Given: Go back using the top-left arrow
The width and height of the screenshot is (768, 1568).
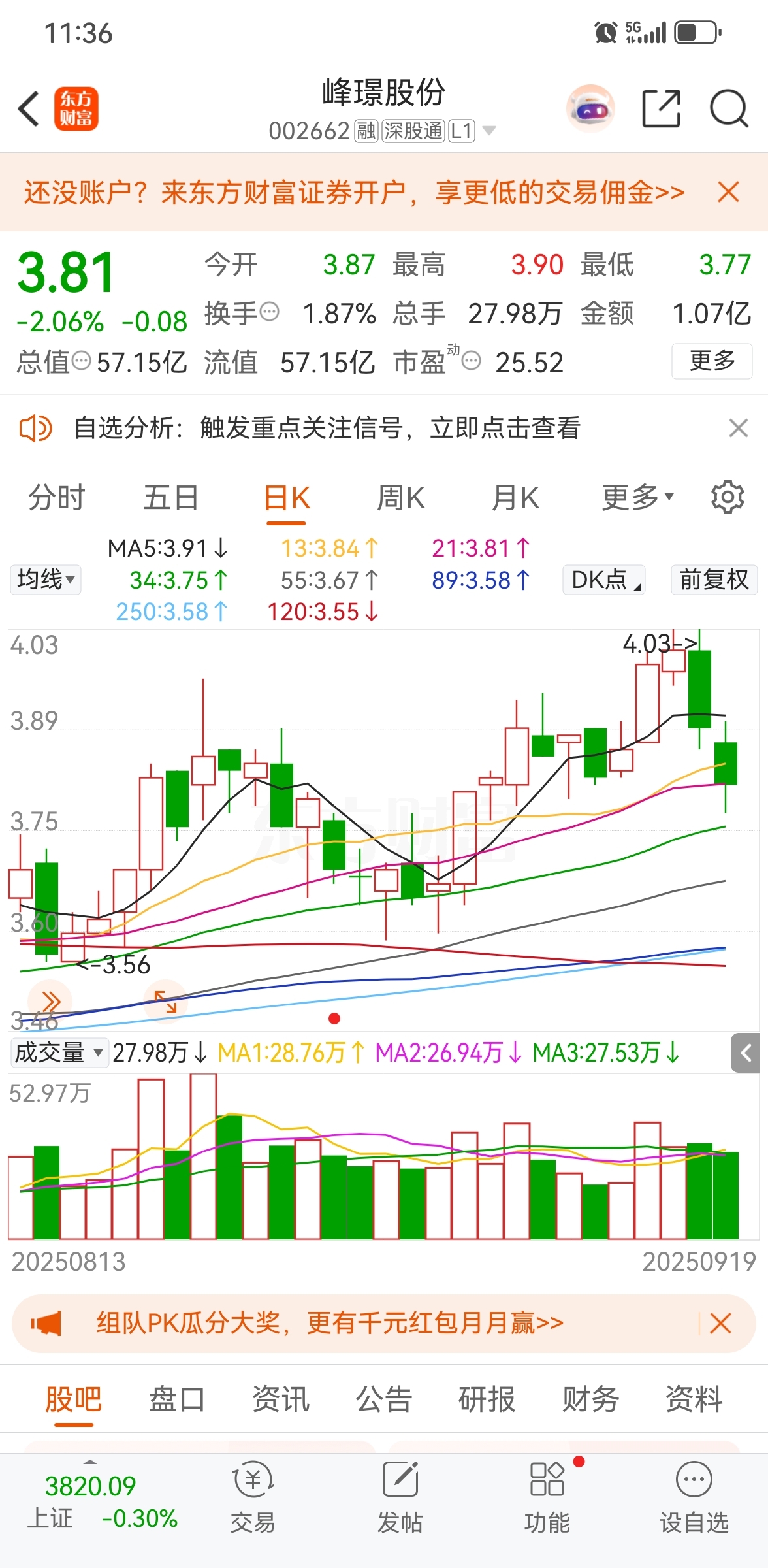Looking at the screenshot, I should 29,108.
